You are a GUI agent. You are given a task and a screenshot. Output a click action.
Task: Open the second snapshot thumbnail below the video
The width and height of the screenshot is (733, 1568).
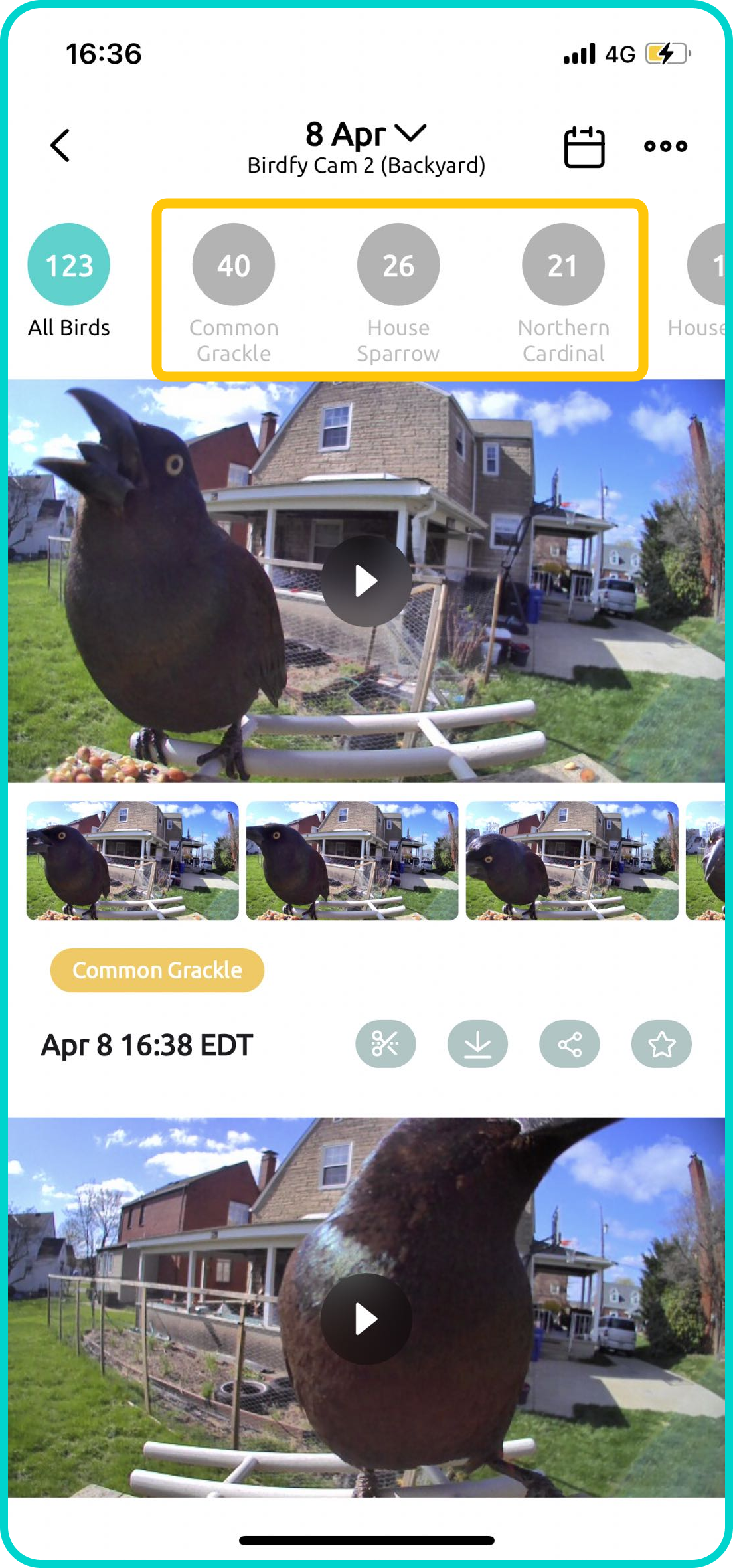tap(352, 860)
